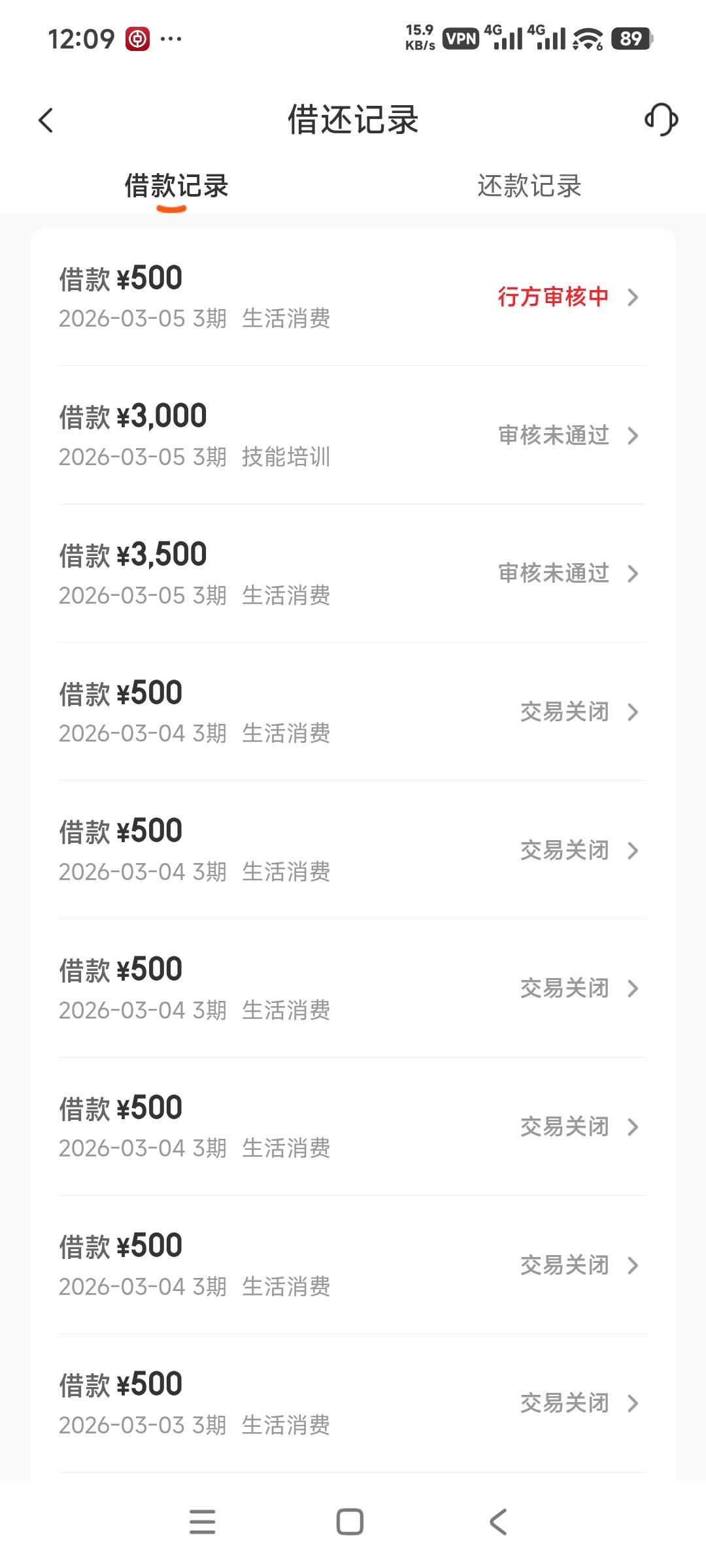The width and height of the screenshot is (706, 1568).
Task: Tap the system home button
Action: click(x=350, y=1522)
